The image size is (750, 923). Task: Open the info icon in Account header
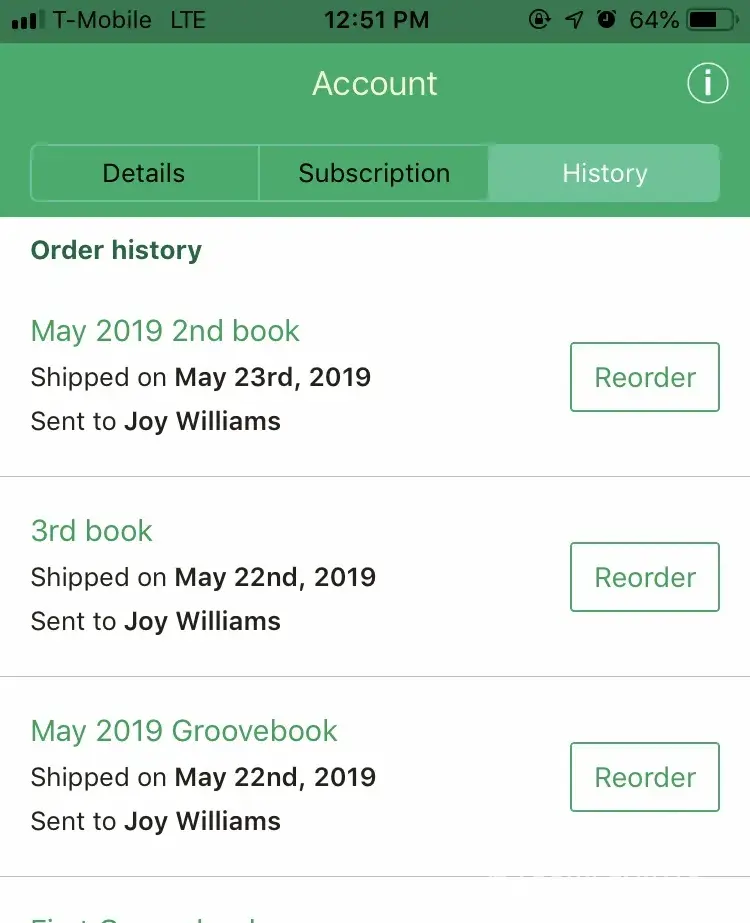tap(707, 83)
